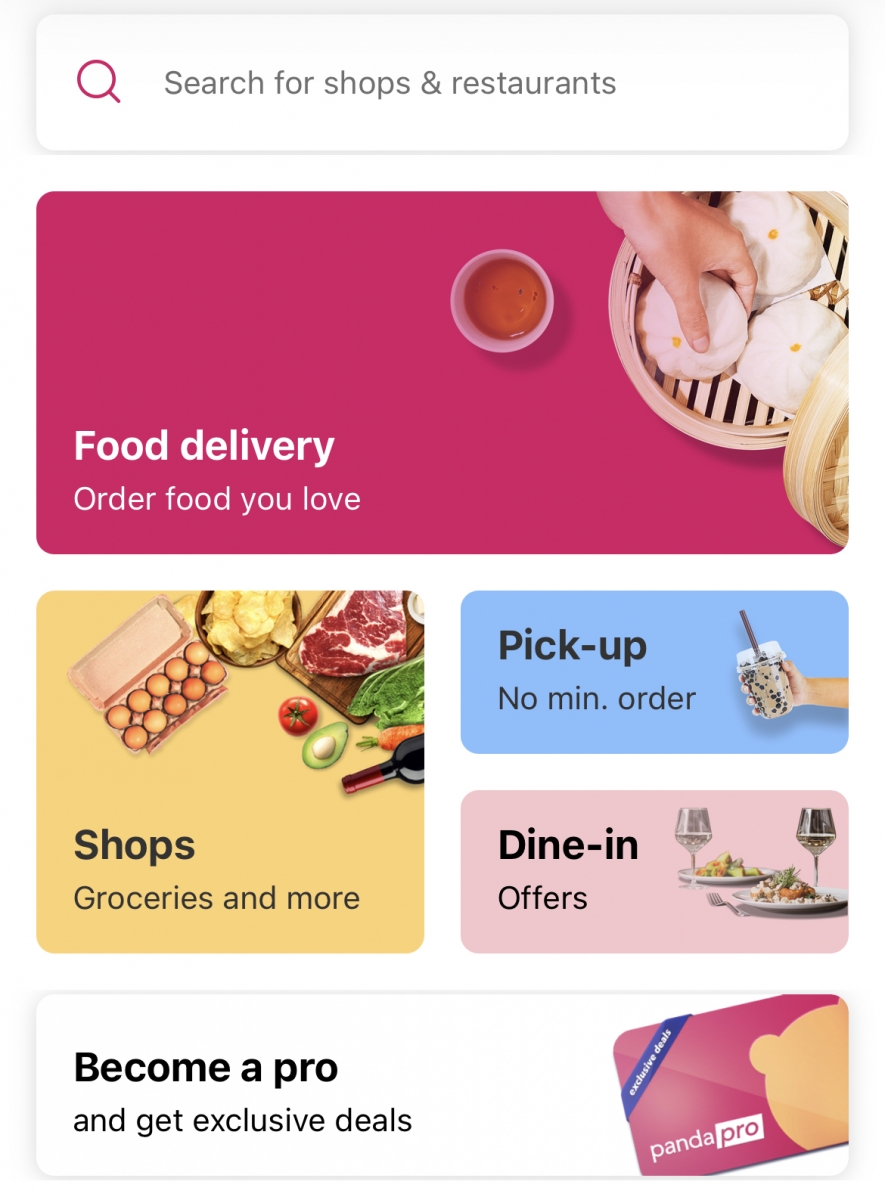The image size is (885, 1200).
Task: Tap the Shops heading text
Action: [133, 845]
